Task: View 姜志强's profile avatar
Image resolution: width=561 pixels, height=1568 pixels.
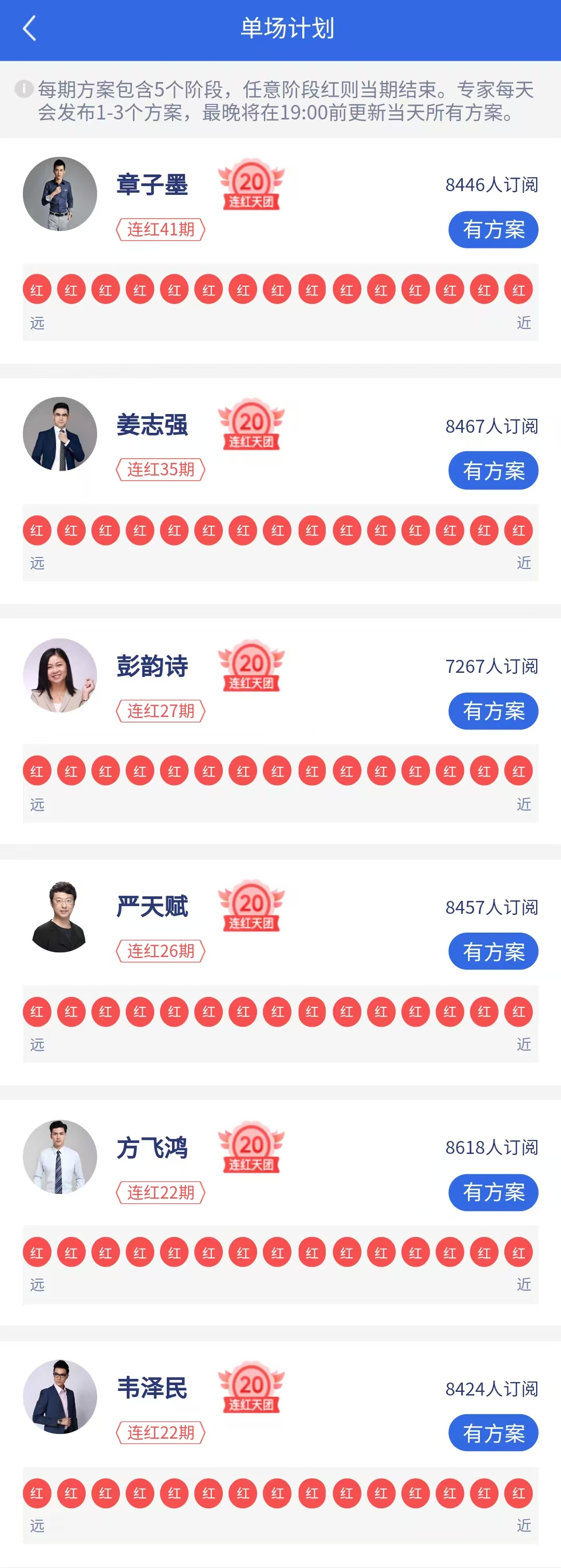Action: point(60,434)
